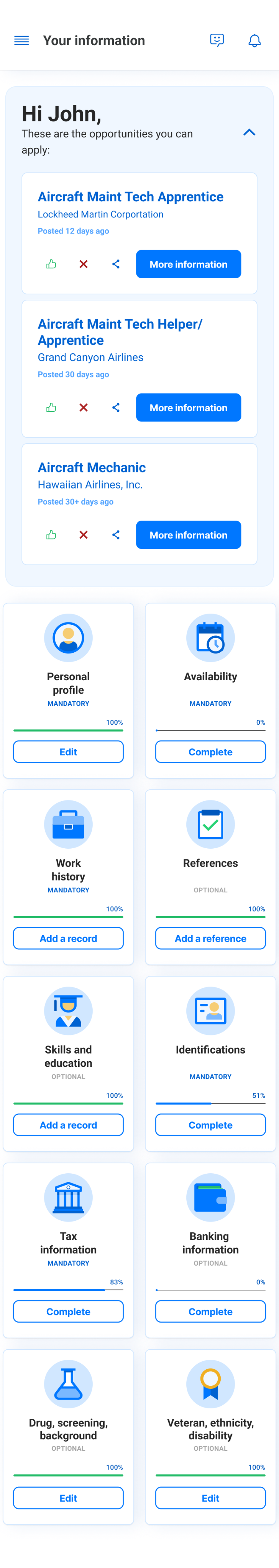
Task: Like the Lockheed Martin apprentice job
Action: (51, 264)
